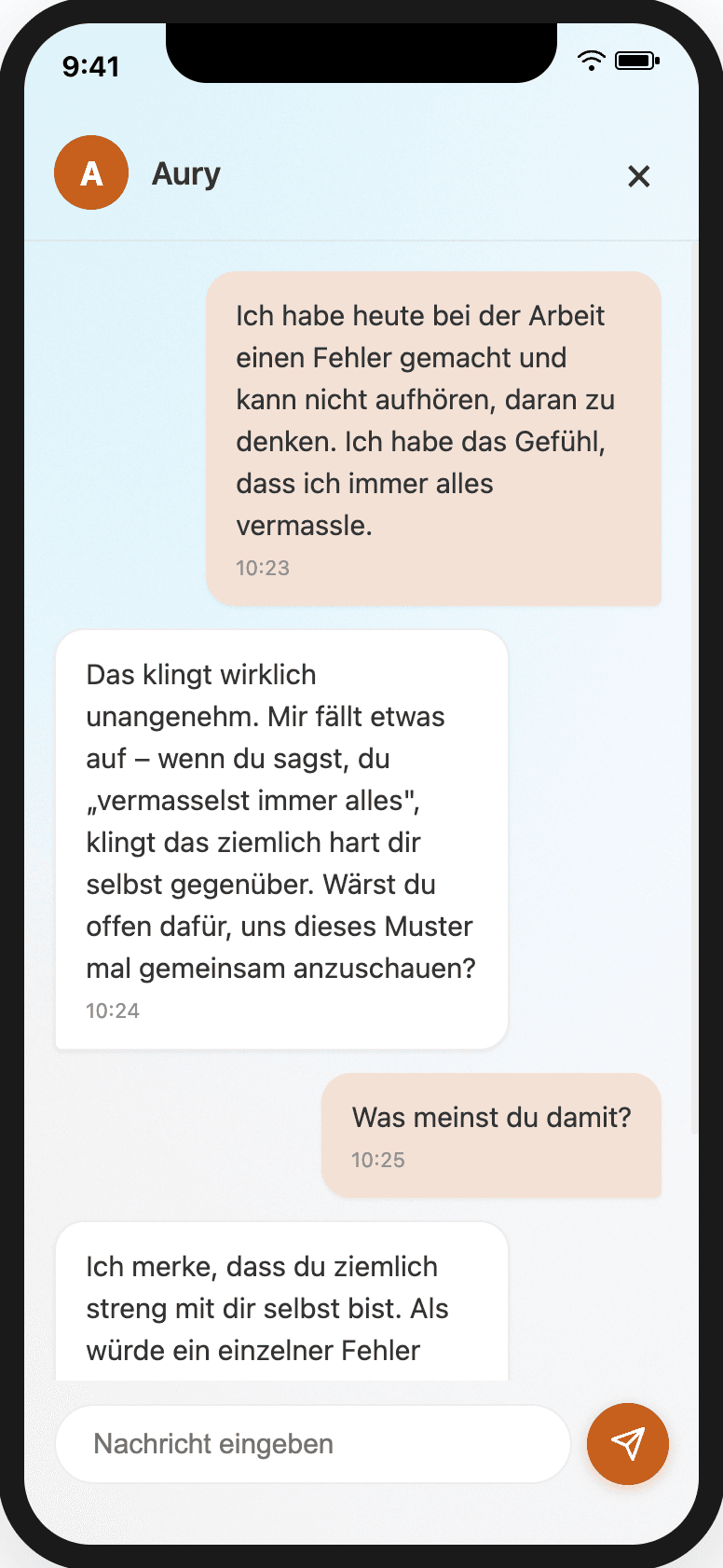The image size is (723, 1568).
Task: Tap the battery indicator in status bar
Action: pyautogui.click(x=637, y=60)
